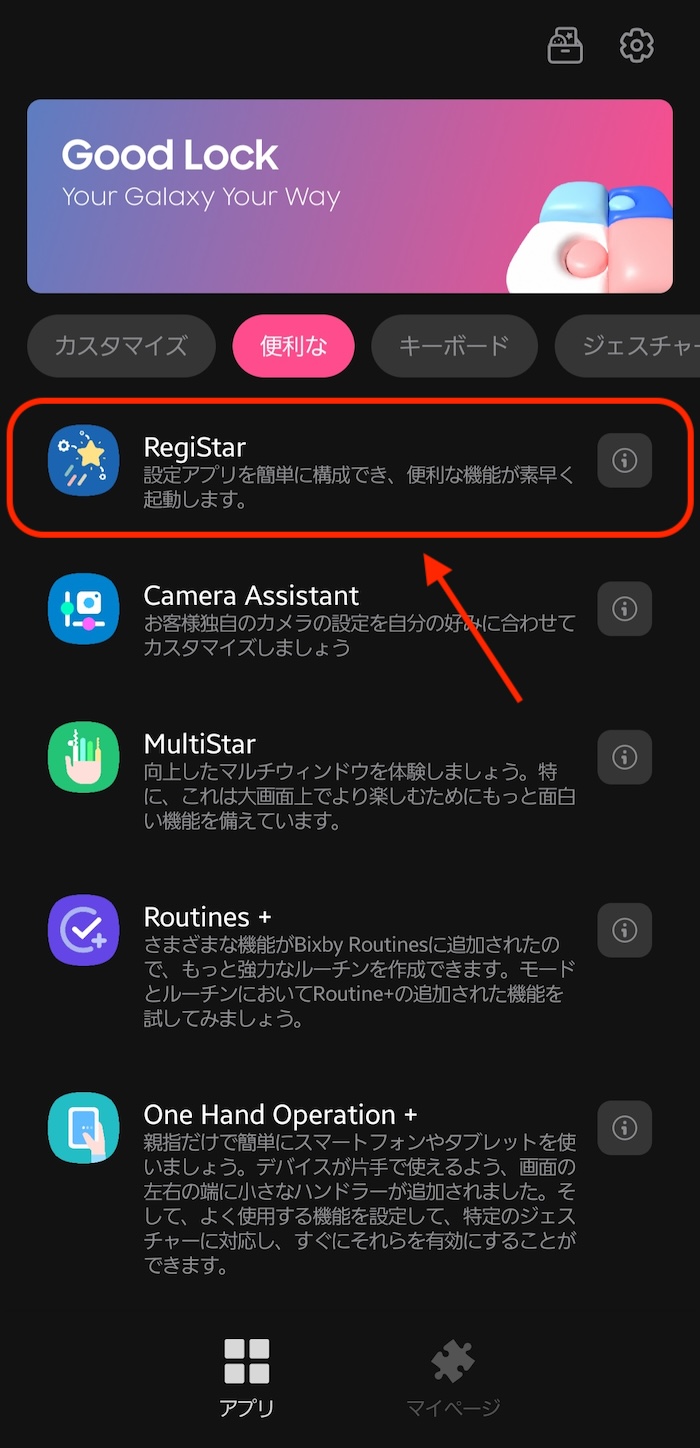Open the box icon beside settings
Screen dimensions: 700x1448
(x=565, y=46)
